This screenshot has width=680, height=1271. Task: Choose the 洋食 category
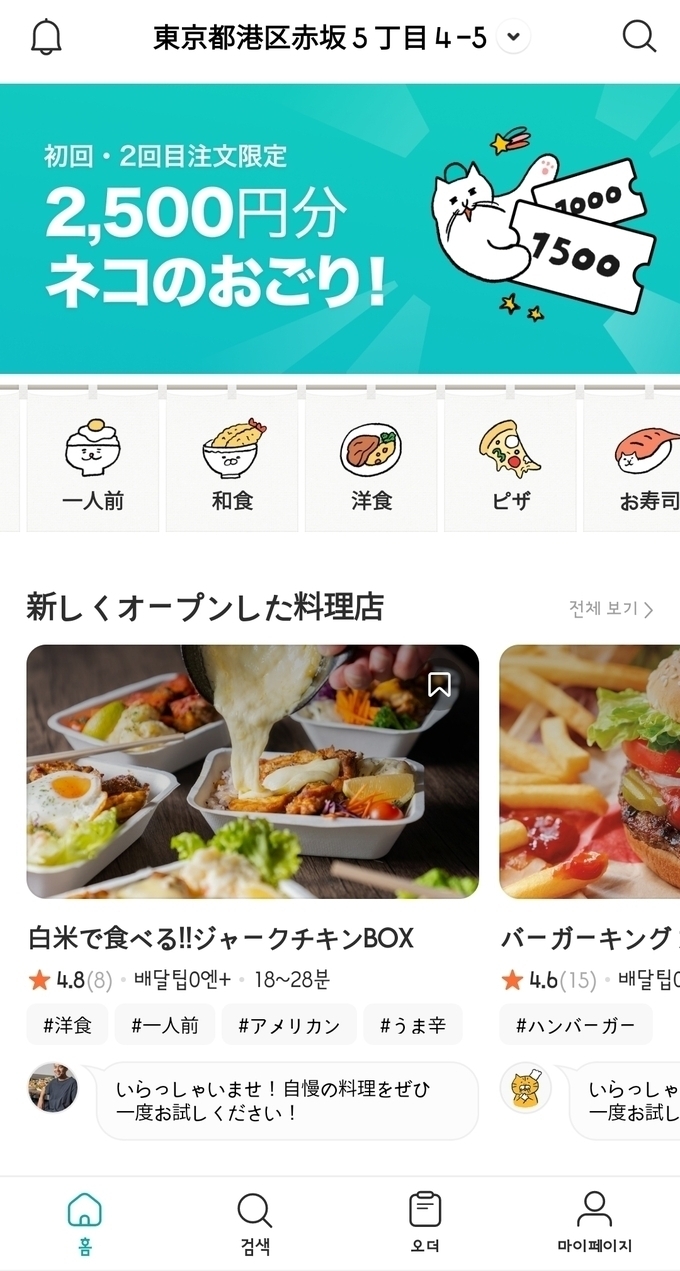[x=371, y=463]
